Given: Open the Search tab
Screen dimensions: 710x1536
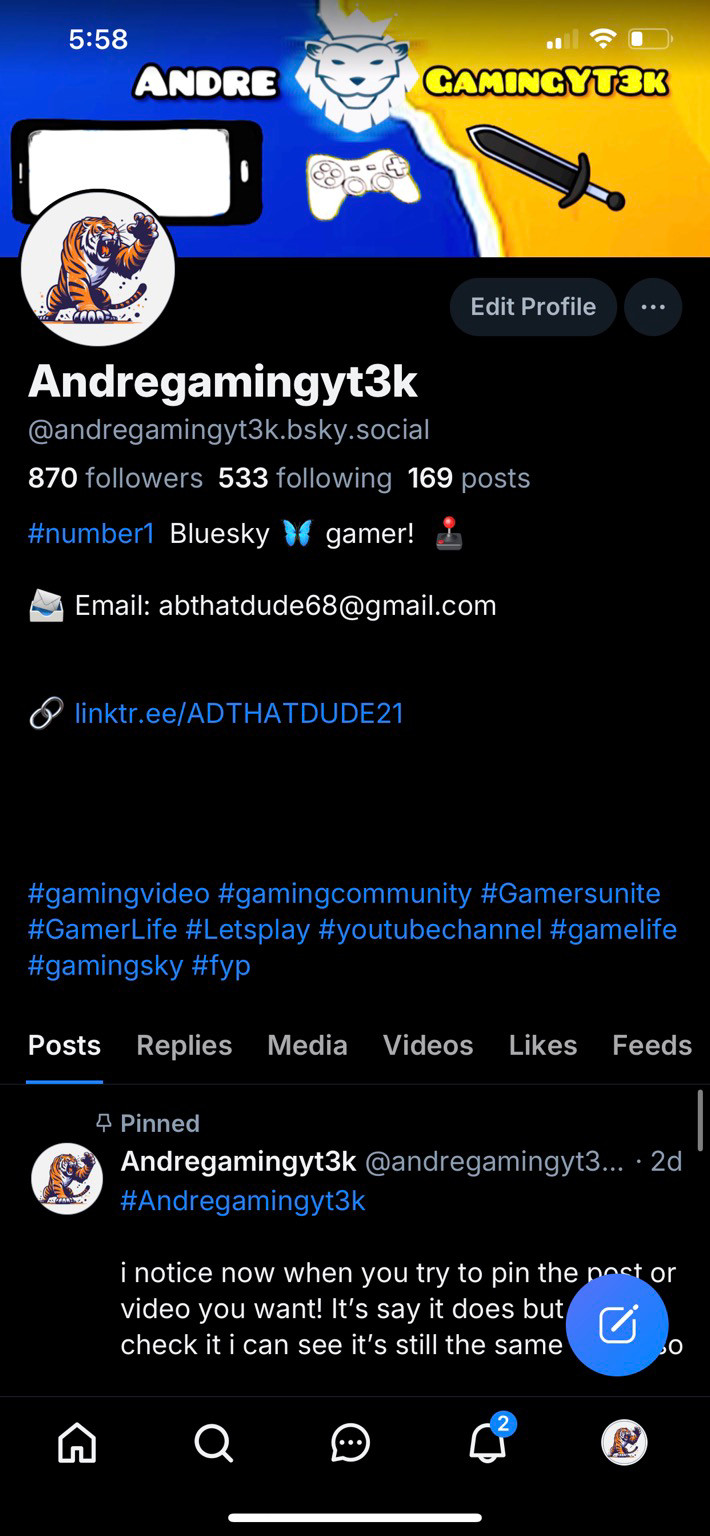Looking at the screenshot, I should pos(213,1443).
